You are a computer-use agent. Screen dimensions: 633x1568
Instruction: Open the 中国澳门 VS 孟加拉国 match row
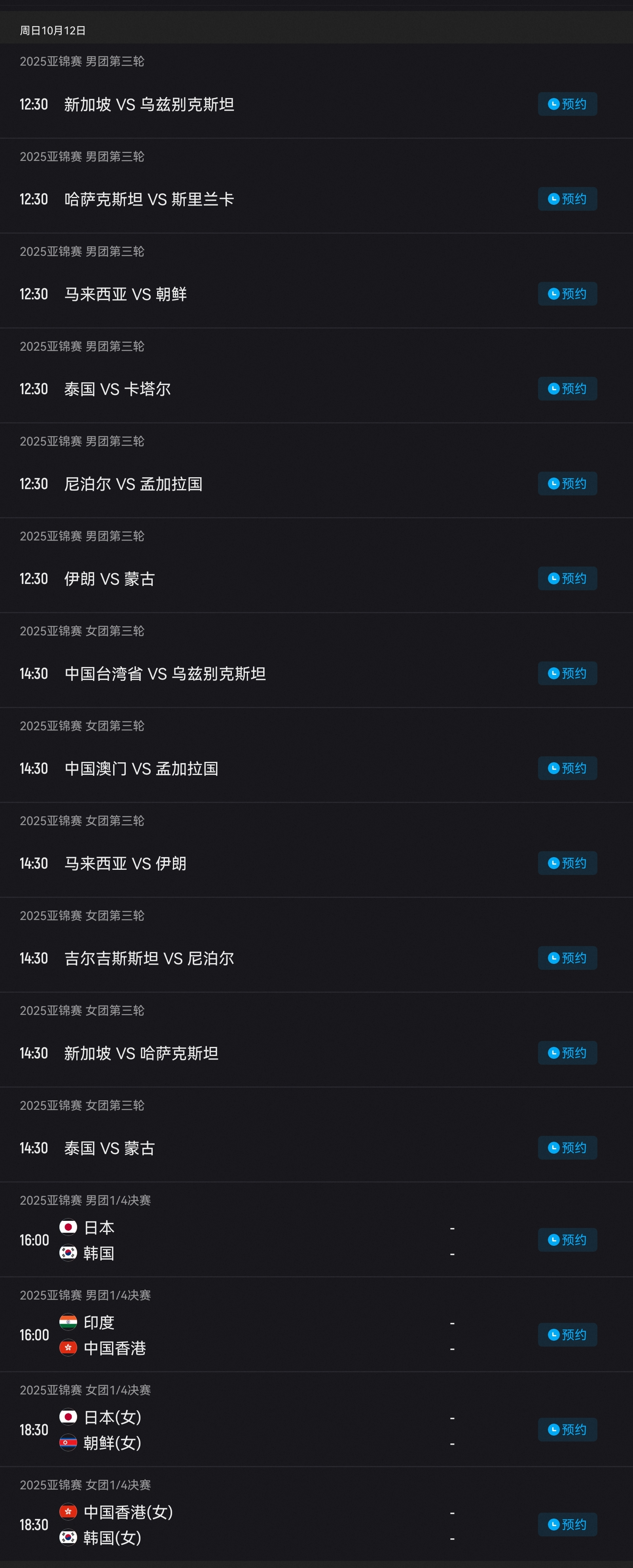click(x=244, y=768)
